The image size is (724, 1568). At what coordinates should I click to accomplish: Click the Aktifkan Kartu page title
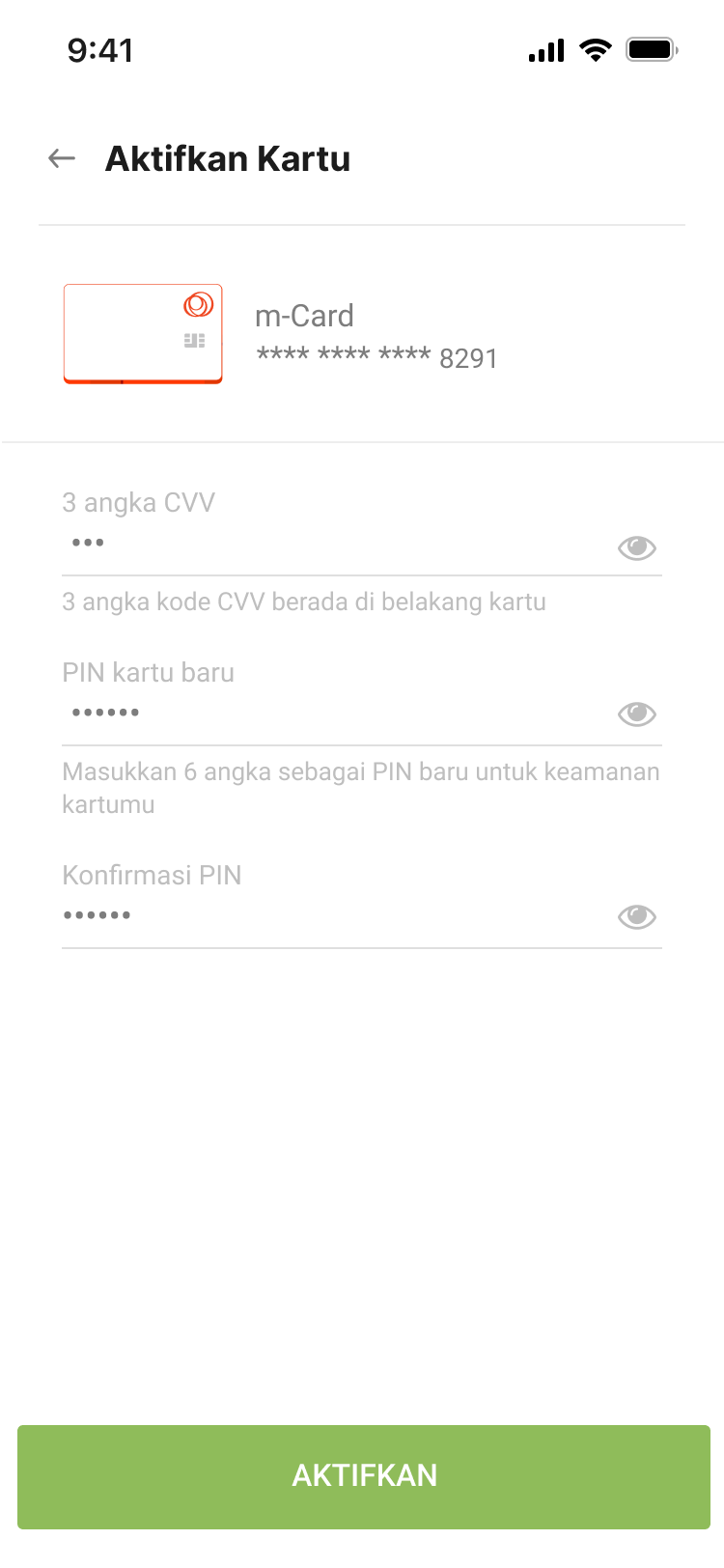228,157
